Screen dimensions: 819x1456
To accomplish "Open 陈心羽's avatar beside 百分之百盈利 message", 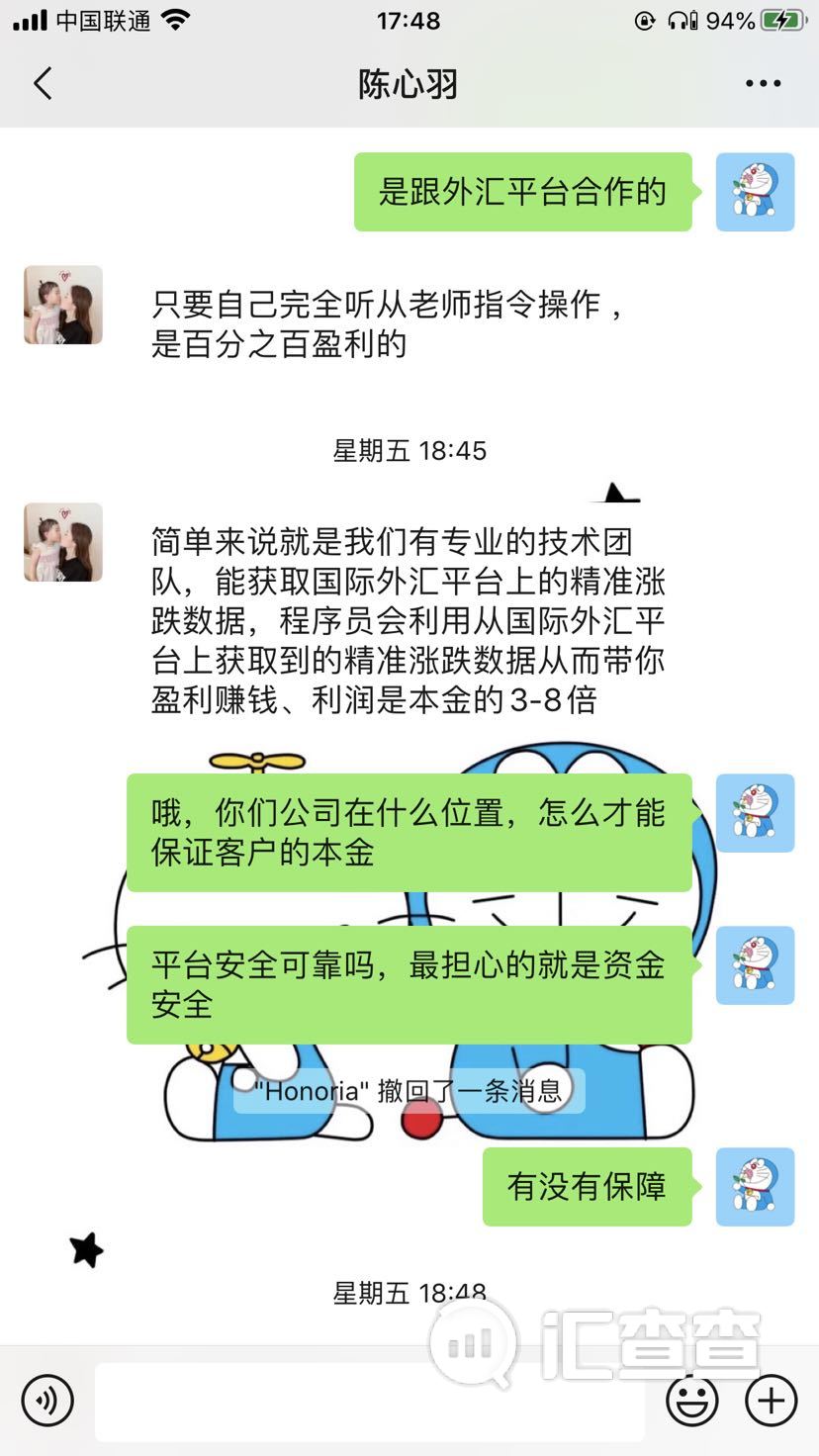I will tap(63, 305).
